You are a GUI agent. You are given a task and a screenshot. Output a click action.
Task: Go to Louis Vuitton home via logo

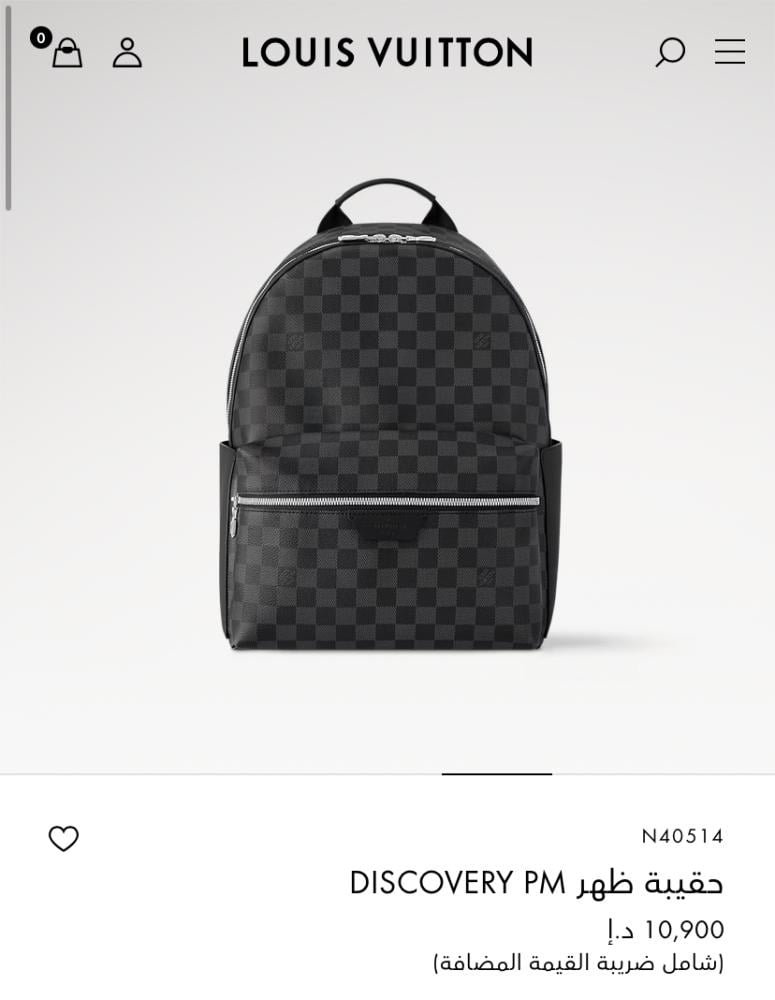click(387, 52)
